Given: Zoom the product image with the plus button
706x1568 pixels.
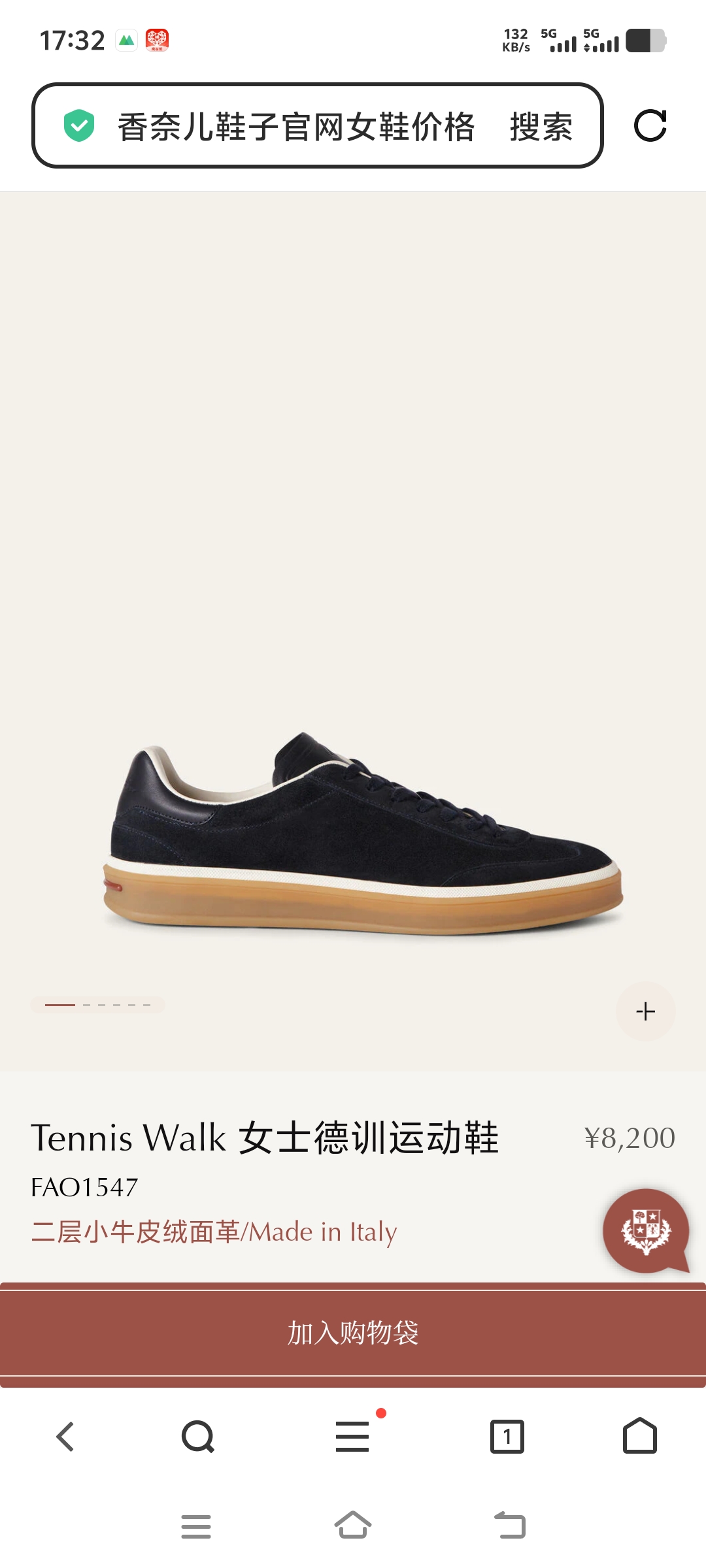Looking at the screenshot, I should 646,1011.
